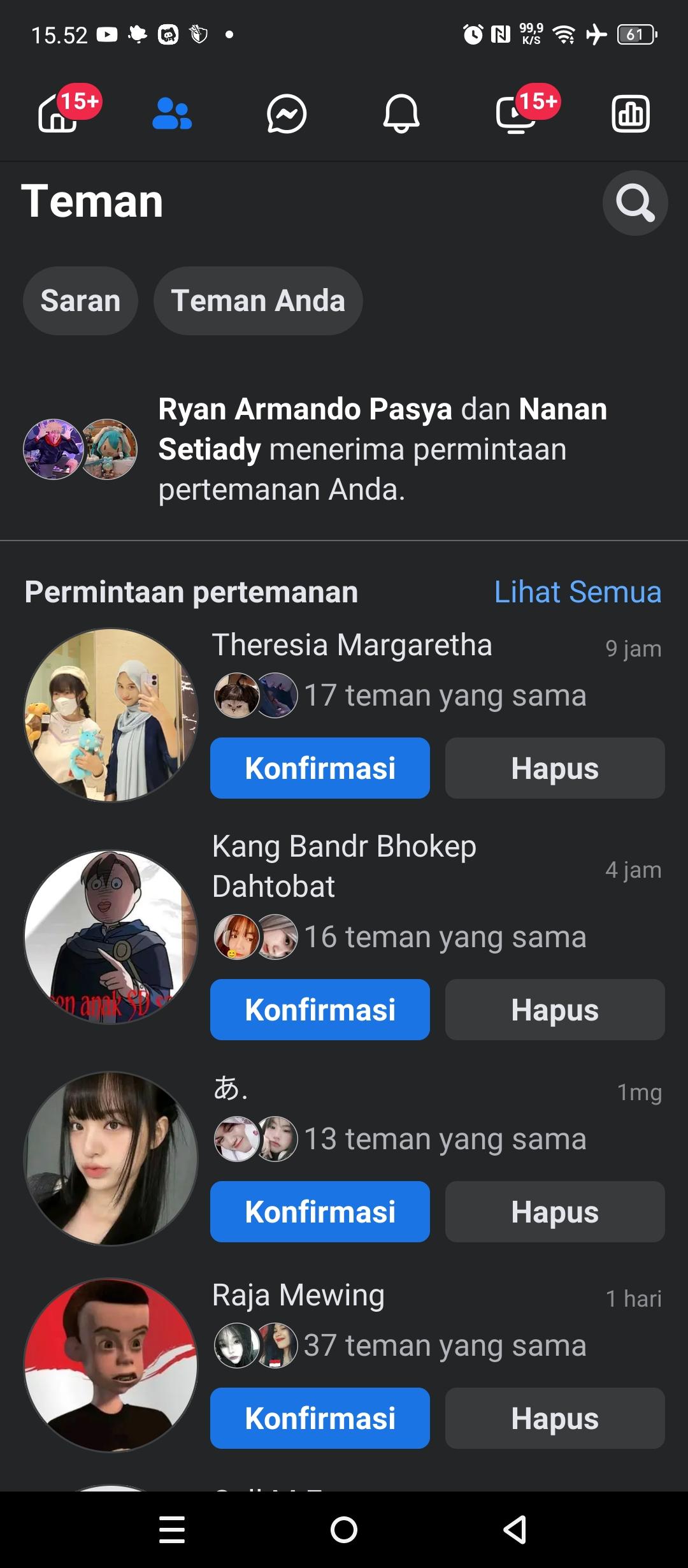The height and width of the screenshot is (1568, 688).
Task: Switch to the video tab
Action: point(516,115)
